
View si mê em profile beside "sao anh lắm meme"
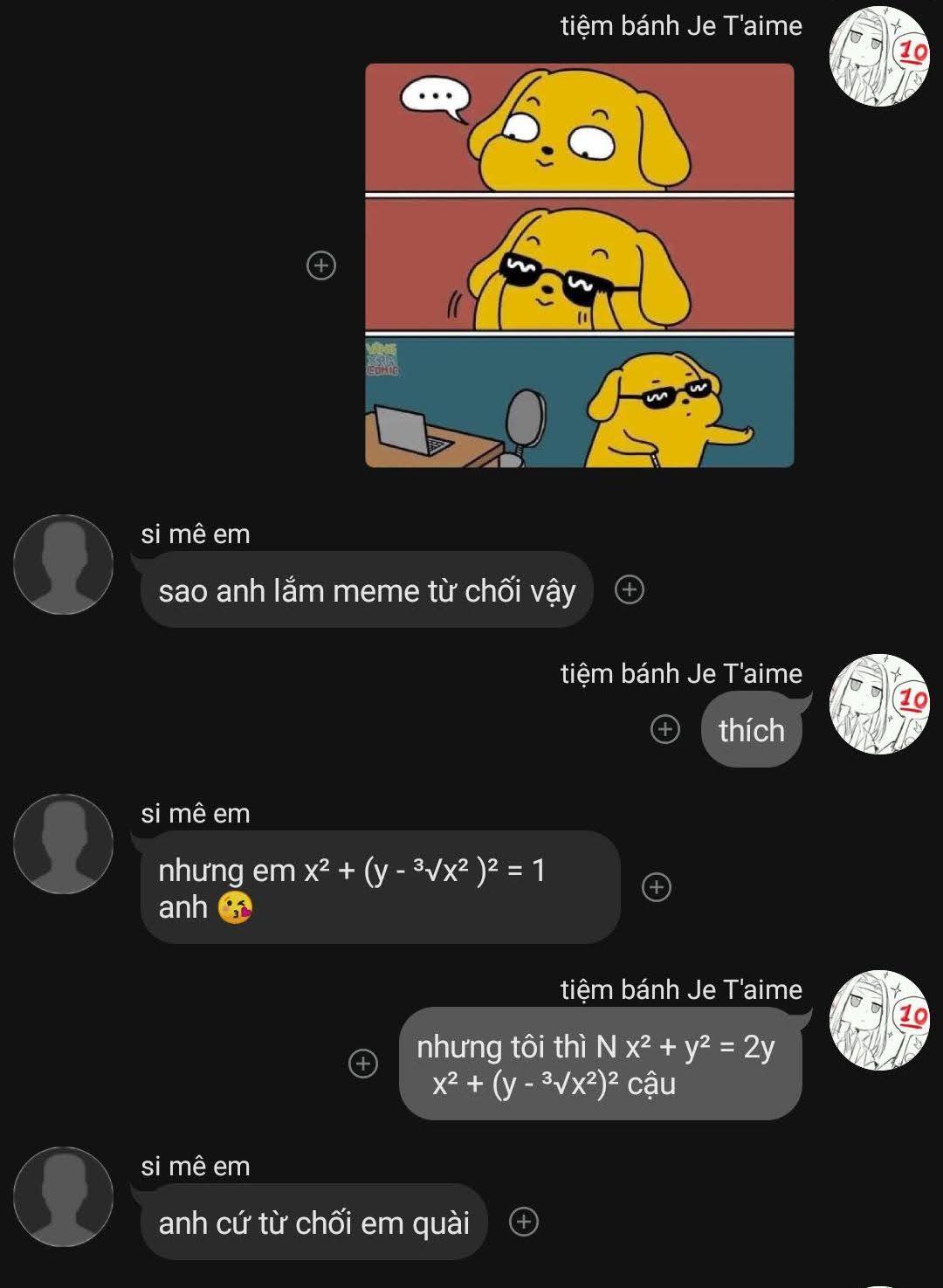[63, 565]
